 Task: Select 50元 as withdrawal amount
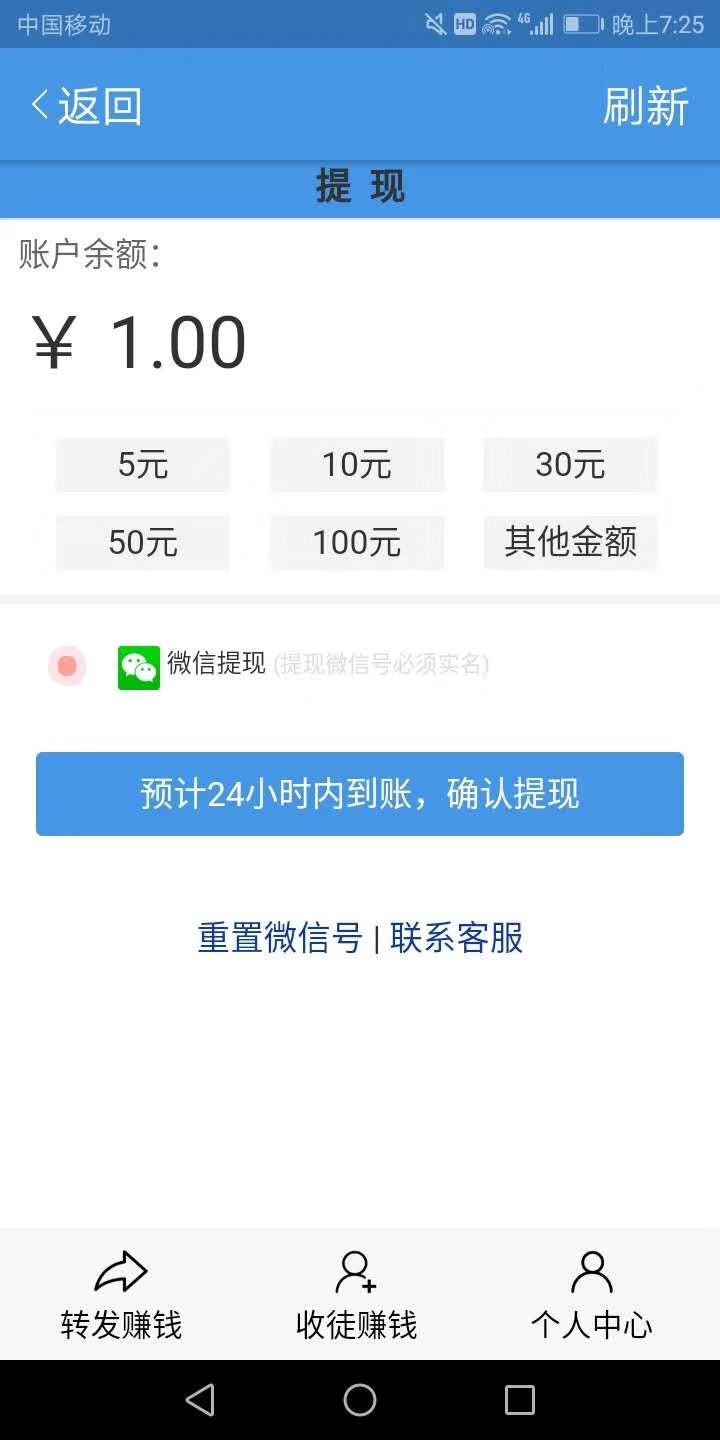click(x=143, y=542)
